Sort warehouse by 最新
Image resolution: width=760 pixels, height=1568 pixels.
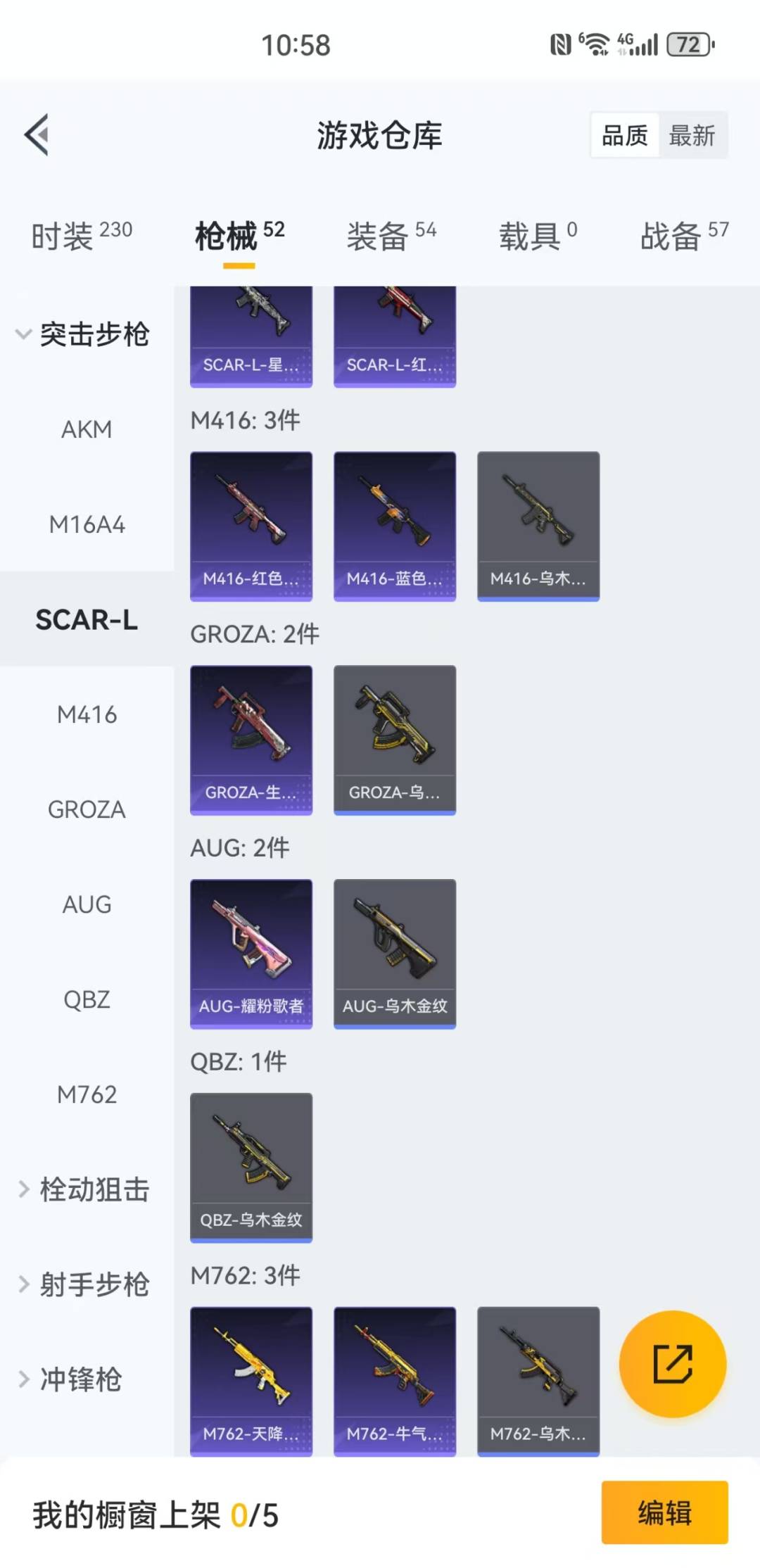point(691,135)
